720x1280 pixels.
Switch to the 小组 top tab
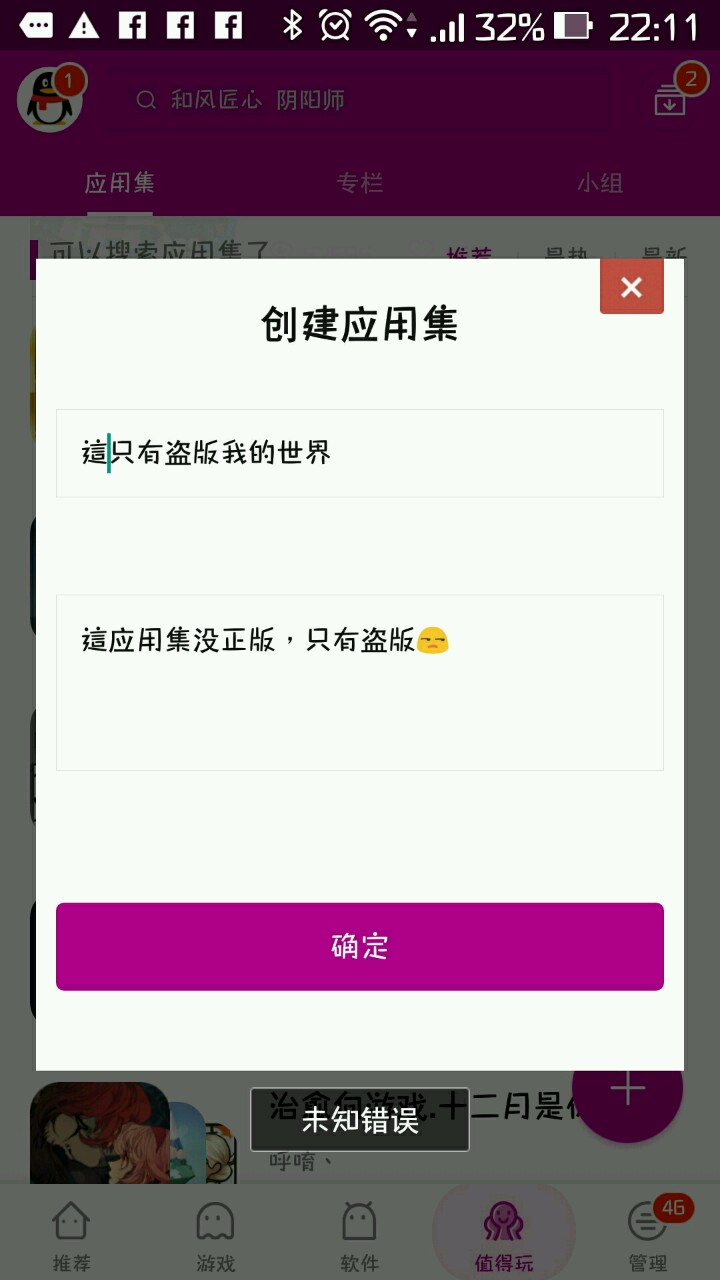600,183
